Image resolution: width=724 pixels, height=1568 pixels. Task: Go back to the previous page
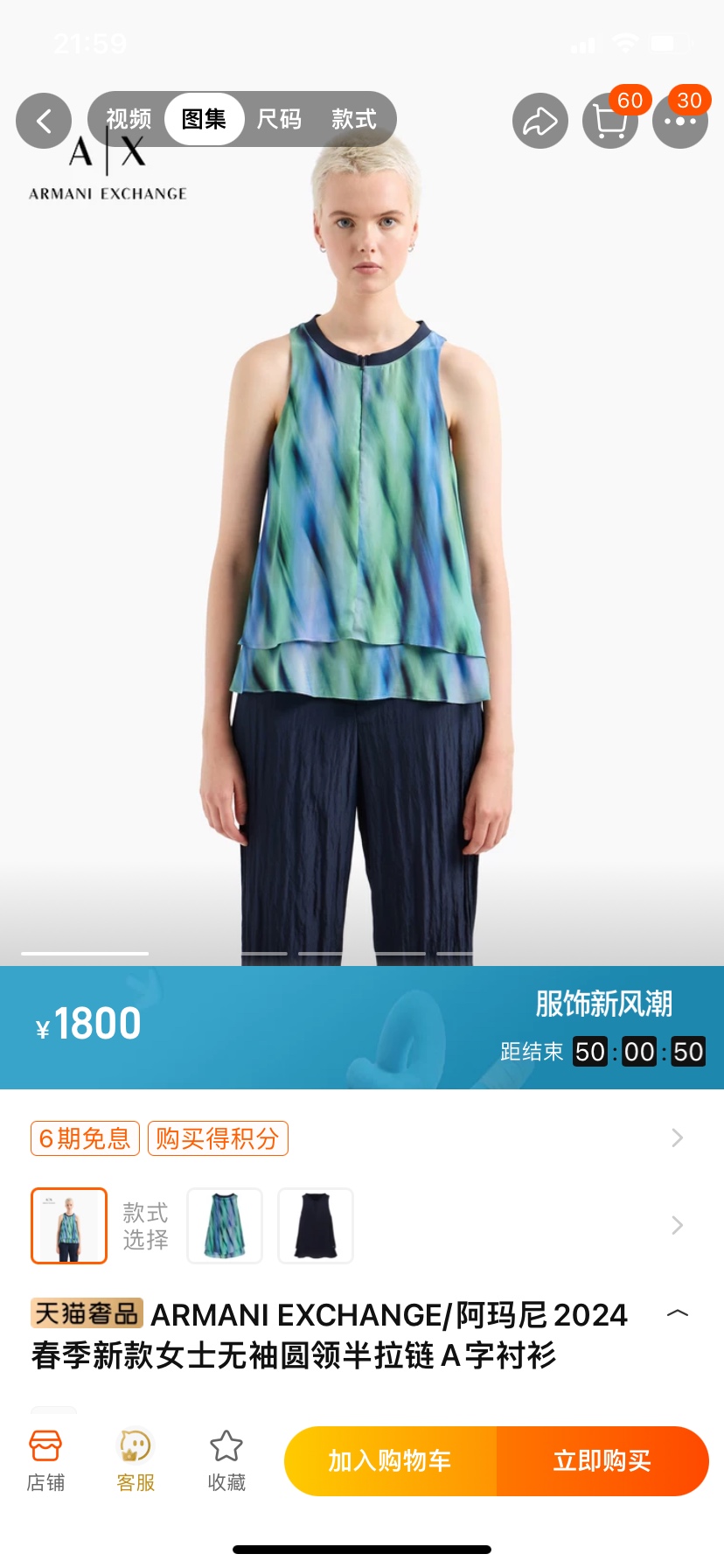click(x=44, y=121)
